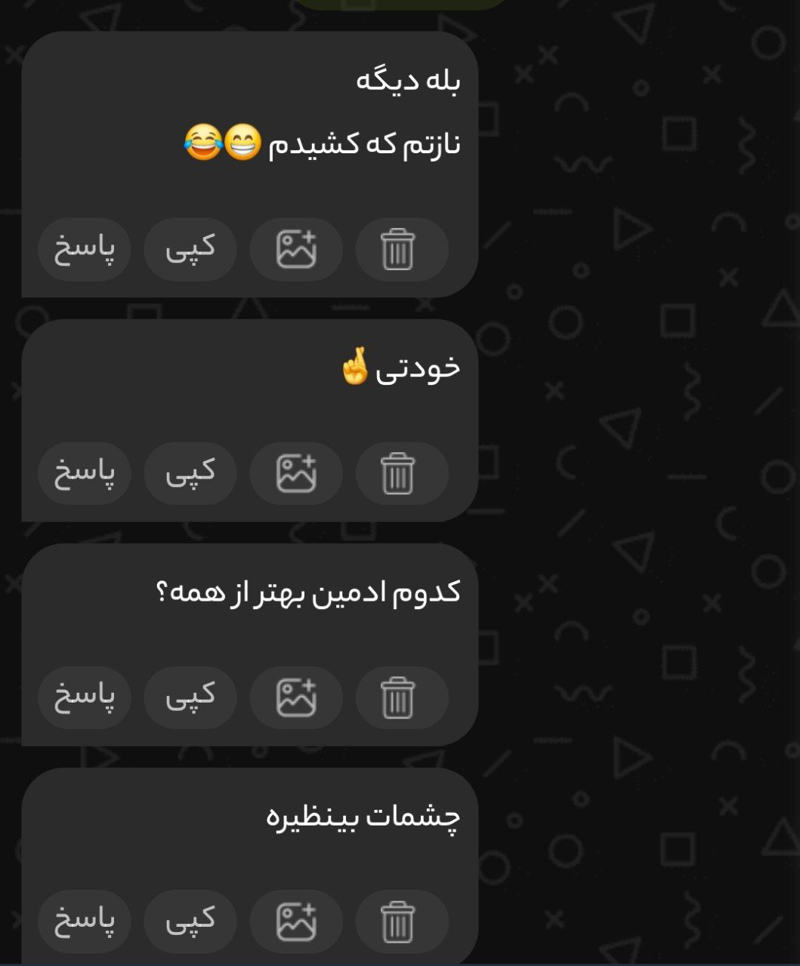This screenshot has height=966, width=800.
Task: Copy the 'کدوم ادمین بهتر از همه؟' text
Action: click(x=190, y=697)
